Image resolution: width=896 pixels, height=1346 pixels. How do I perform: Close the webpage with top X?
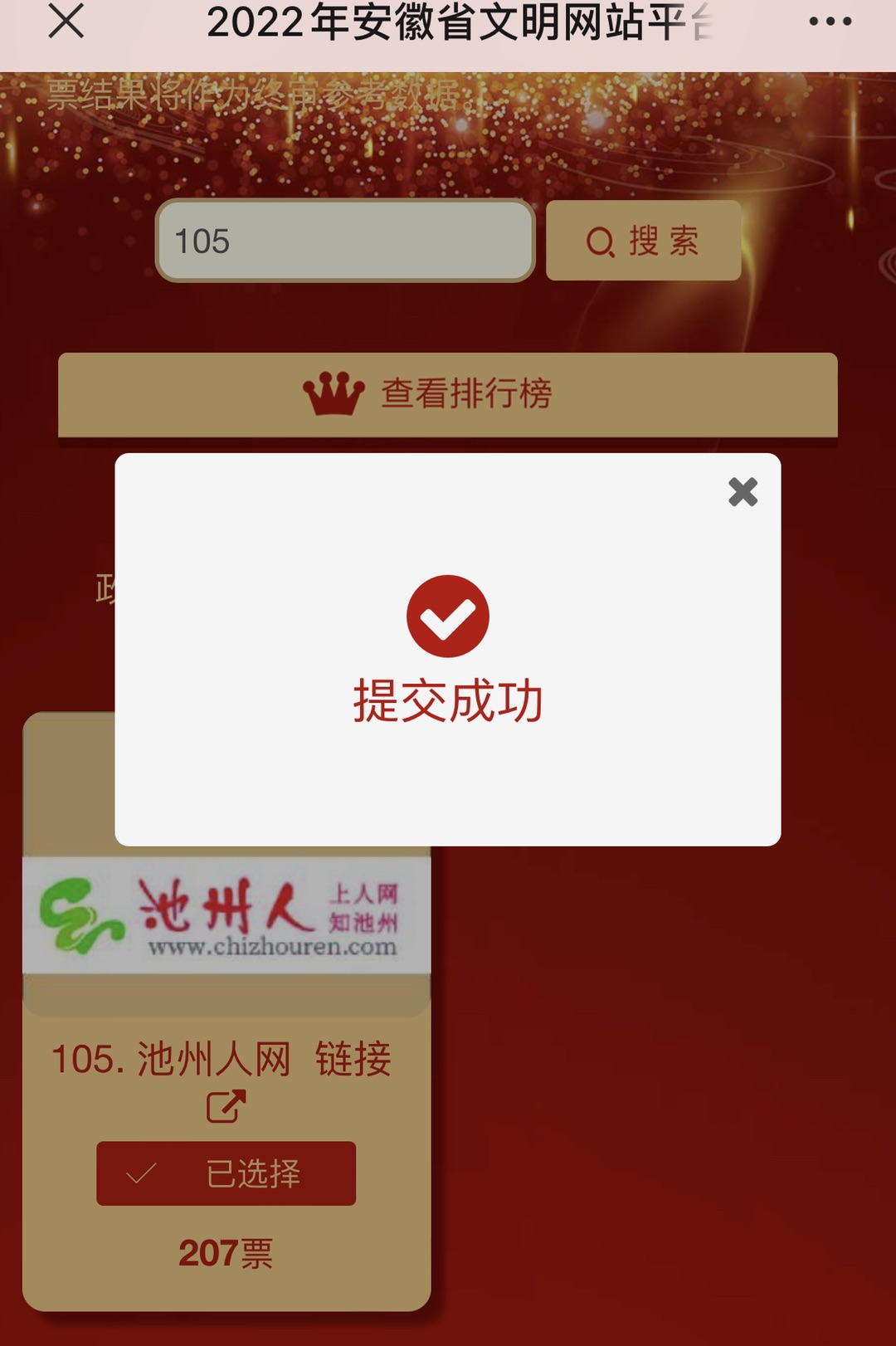pyautogui.click(x=66, y=22)
